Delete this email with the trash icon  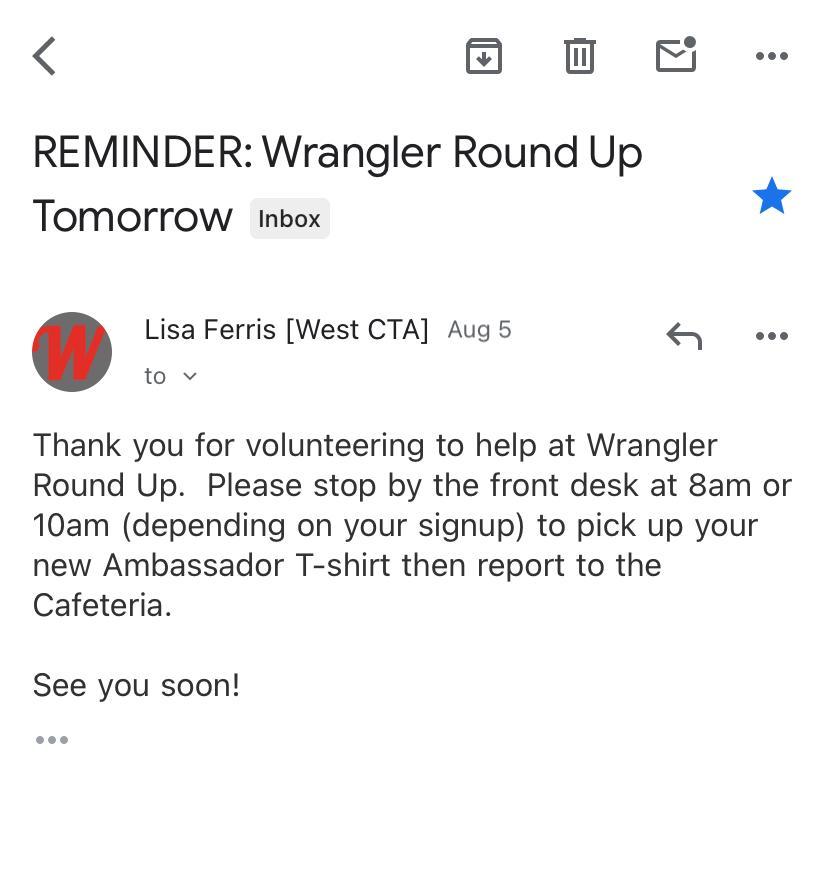[x=580, y=56]
